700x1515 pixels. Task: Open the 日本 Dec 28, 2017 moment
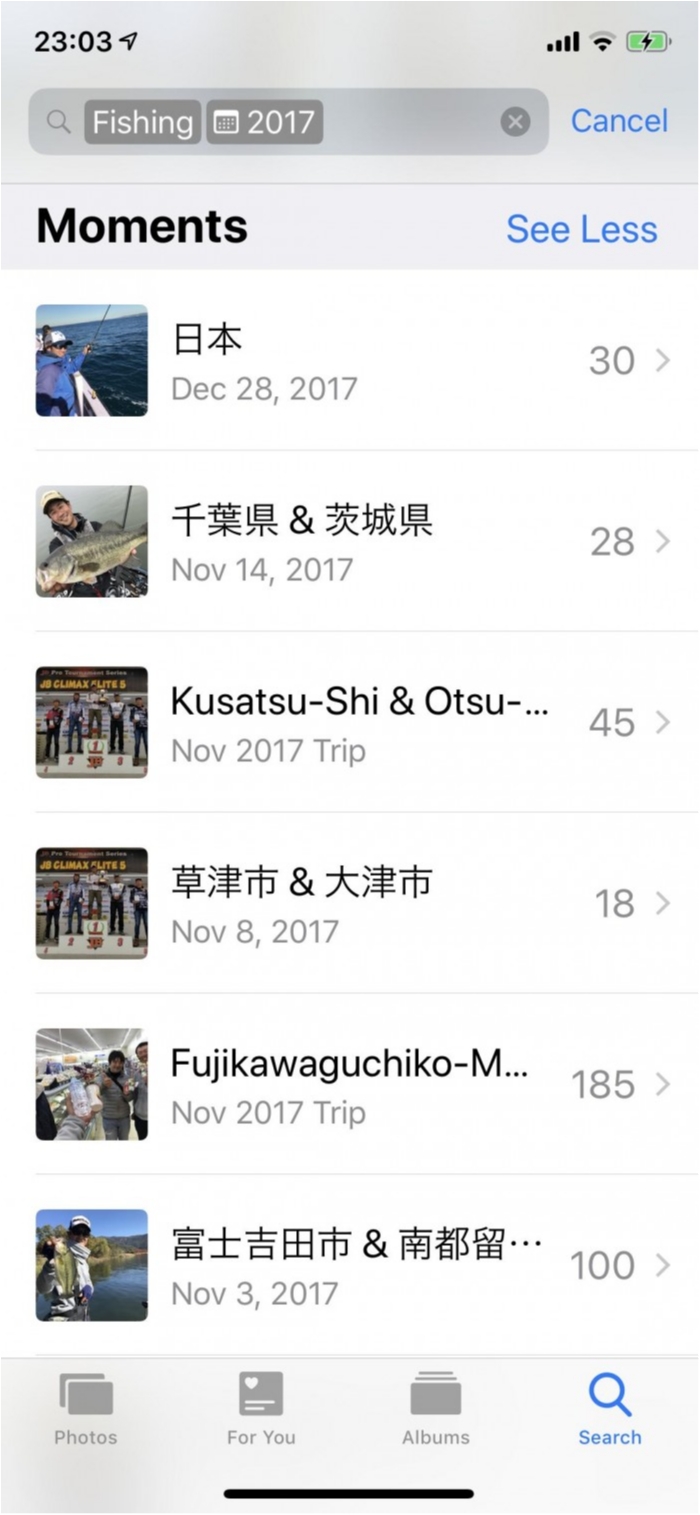point(350,360)
